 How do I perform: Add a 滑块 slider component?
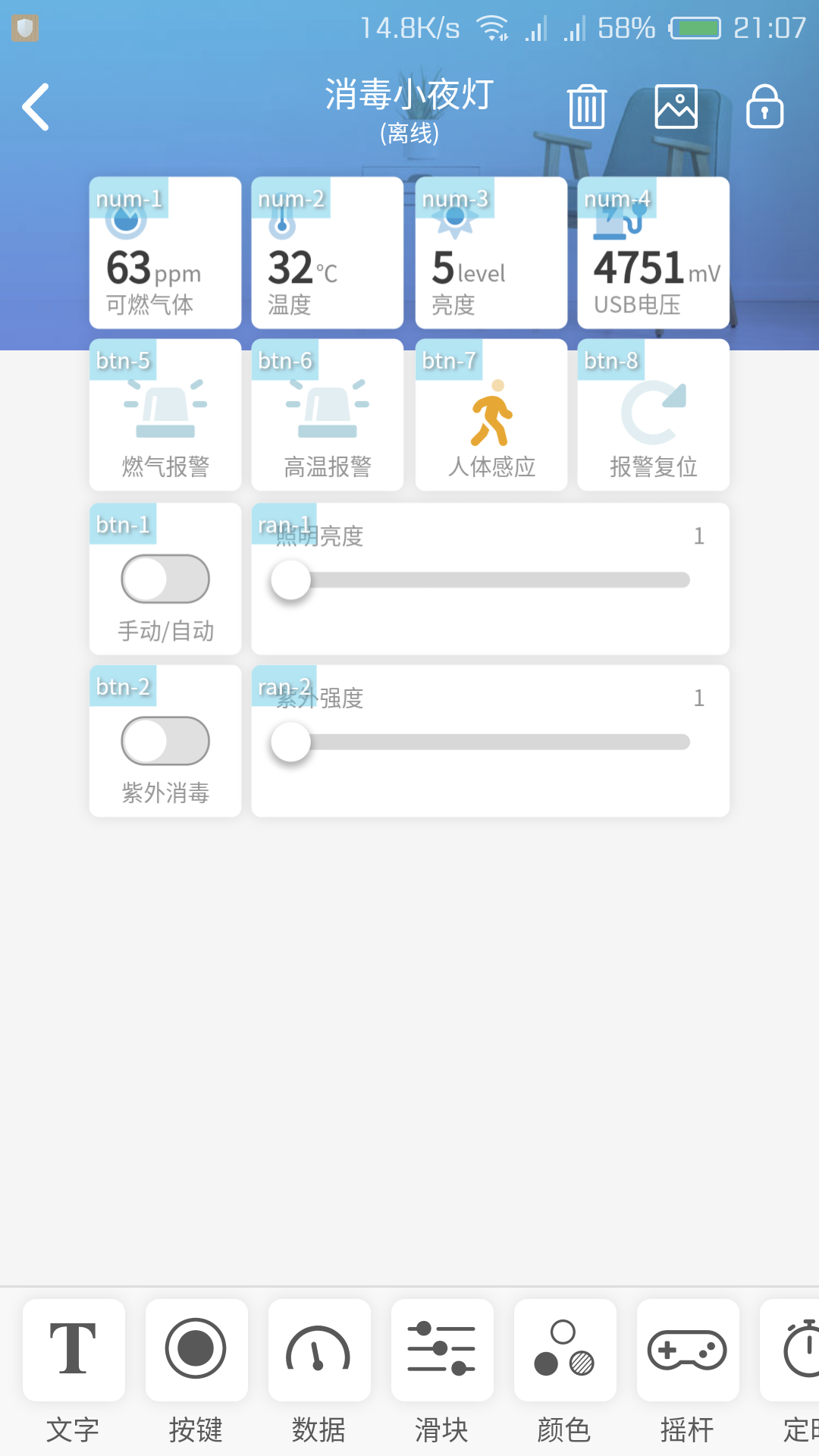(442, 1350)
